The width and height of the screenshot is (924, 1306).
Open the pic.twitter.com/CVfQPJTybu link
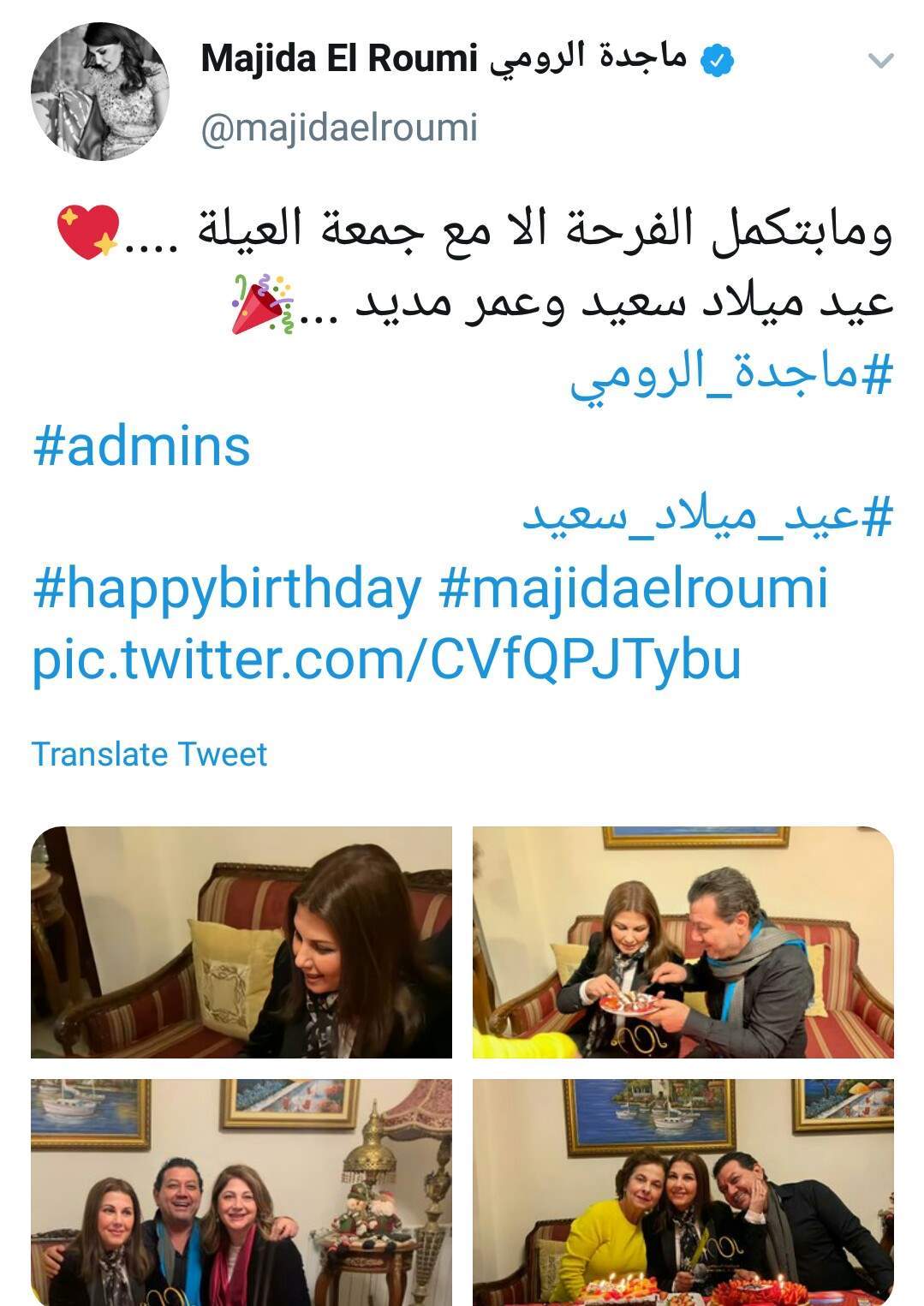(386, 659)
